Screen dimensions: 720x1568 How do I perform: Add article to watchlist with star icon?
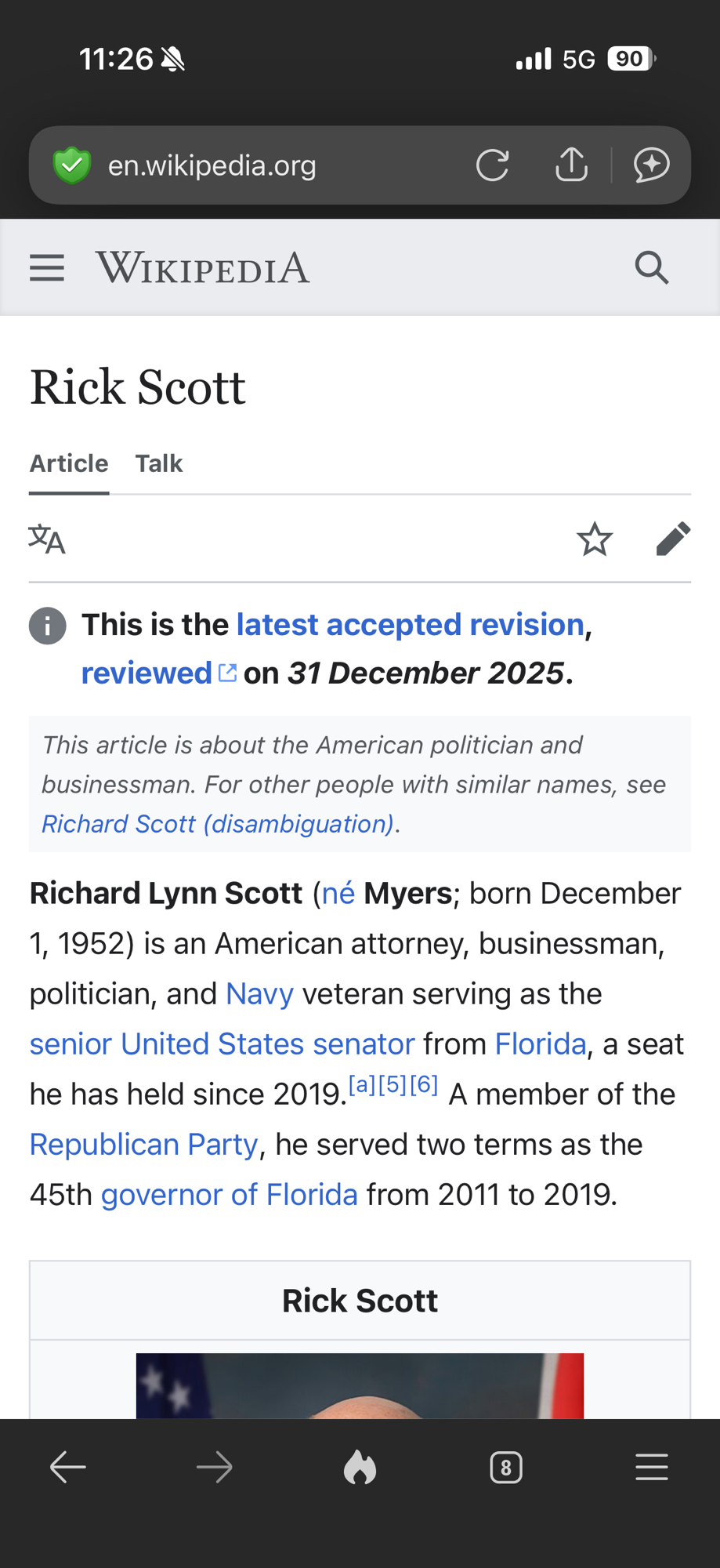[x=594, y=539]
